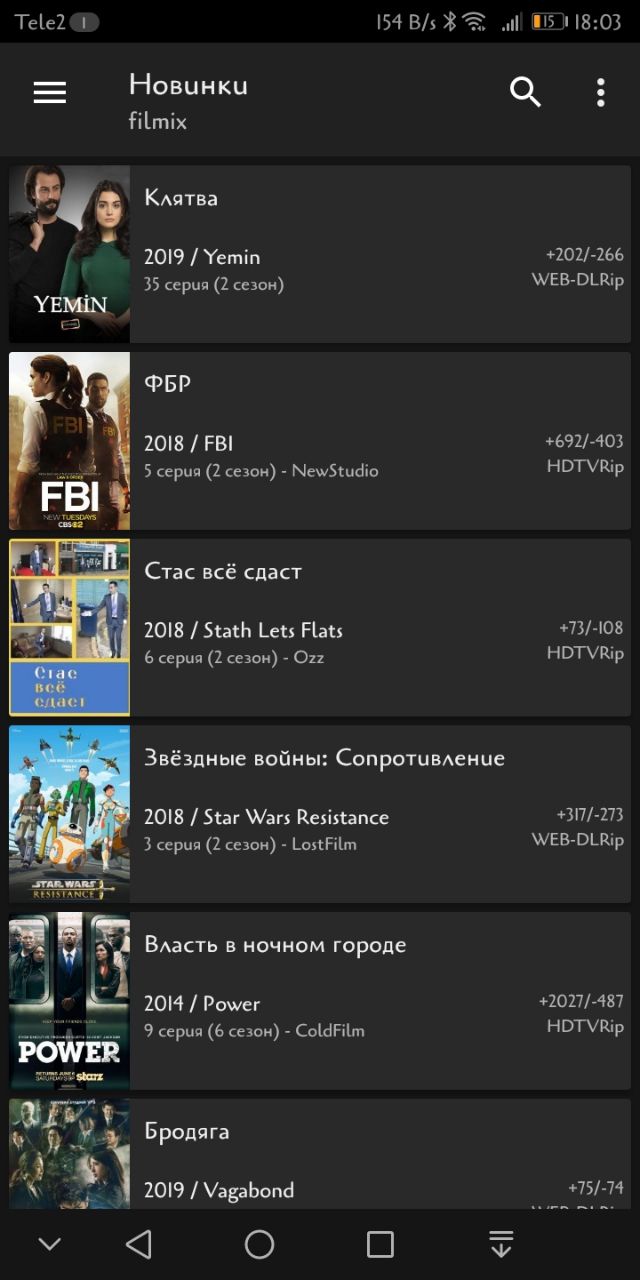Open the ФБР series card

(320, 441)
